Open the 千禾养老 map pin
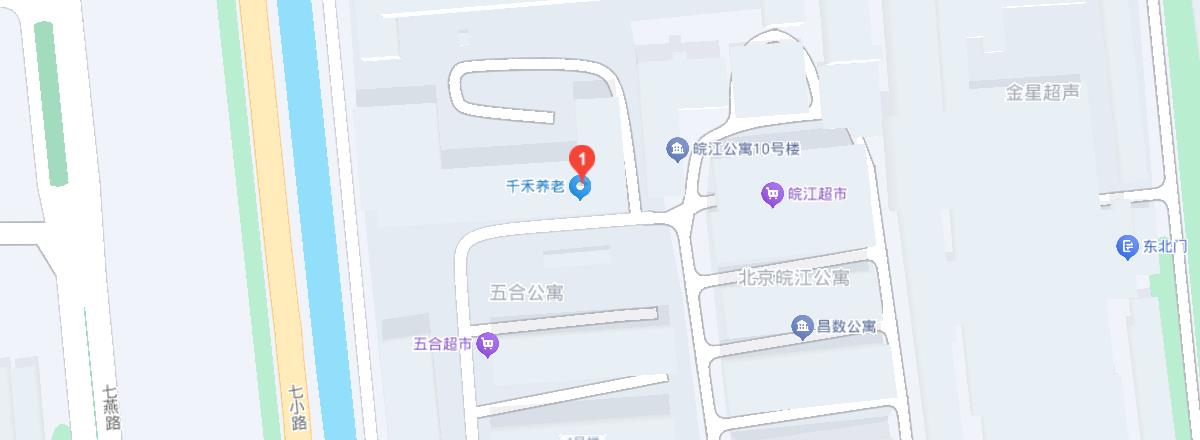Screen dimensions: 1200x440 pos(580,187)
